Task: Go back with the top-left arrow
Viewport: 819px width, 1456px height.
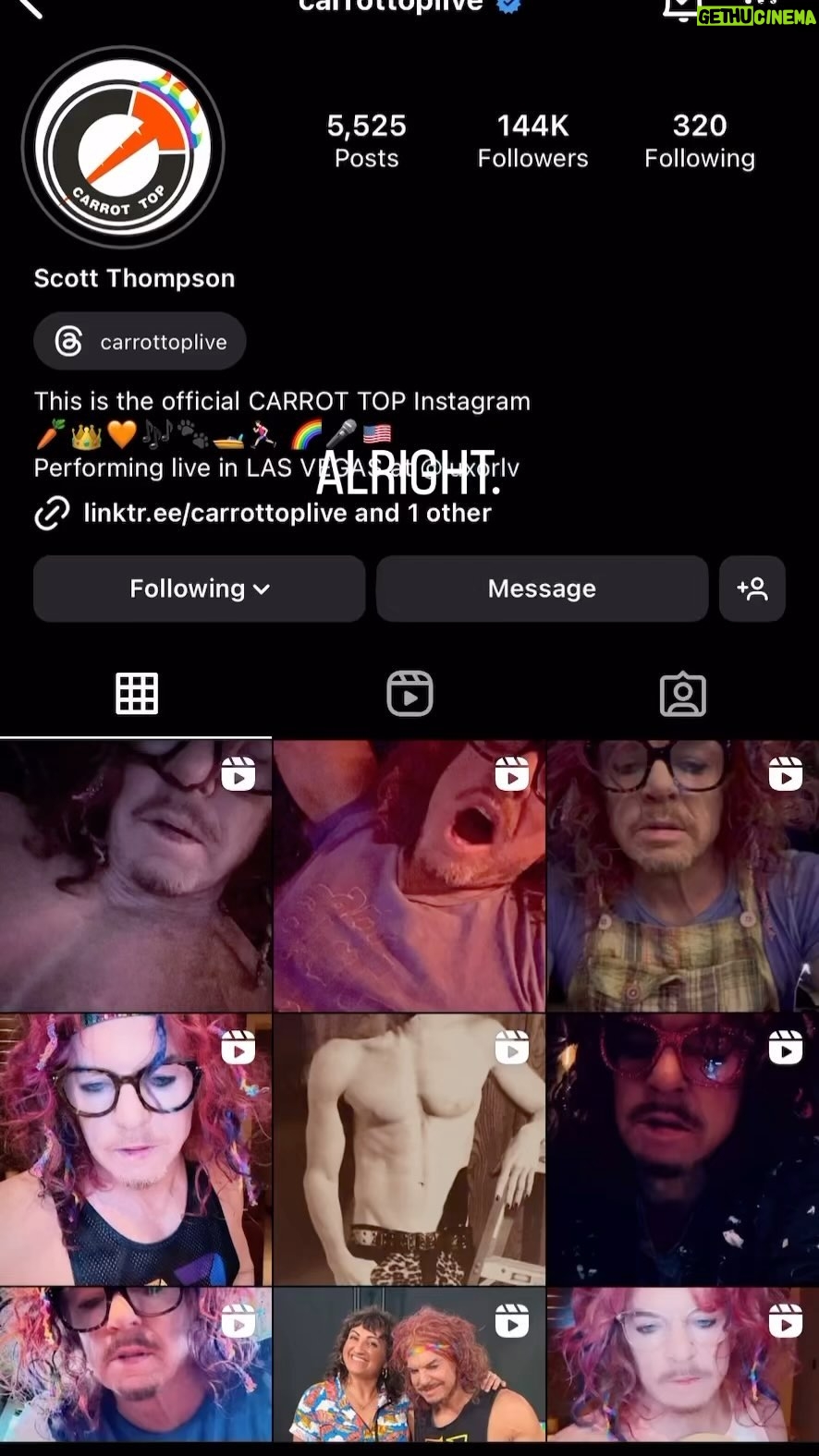Action: pyautogui.click(x=31, y=8)
